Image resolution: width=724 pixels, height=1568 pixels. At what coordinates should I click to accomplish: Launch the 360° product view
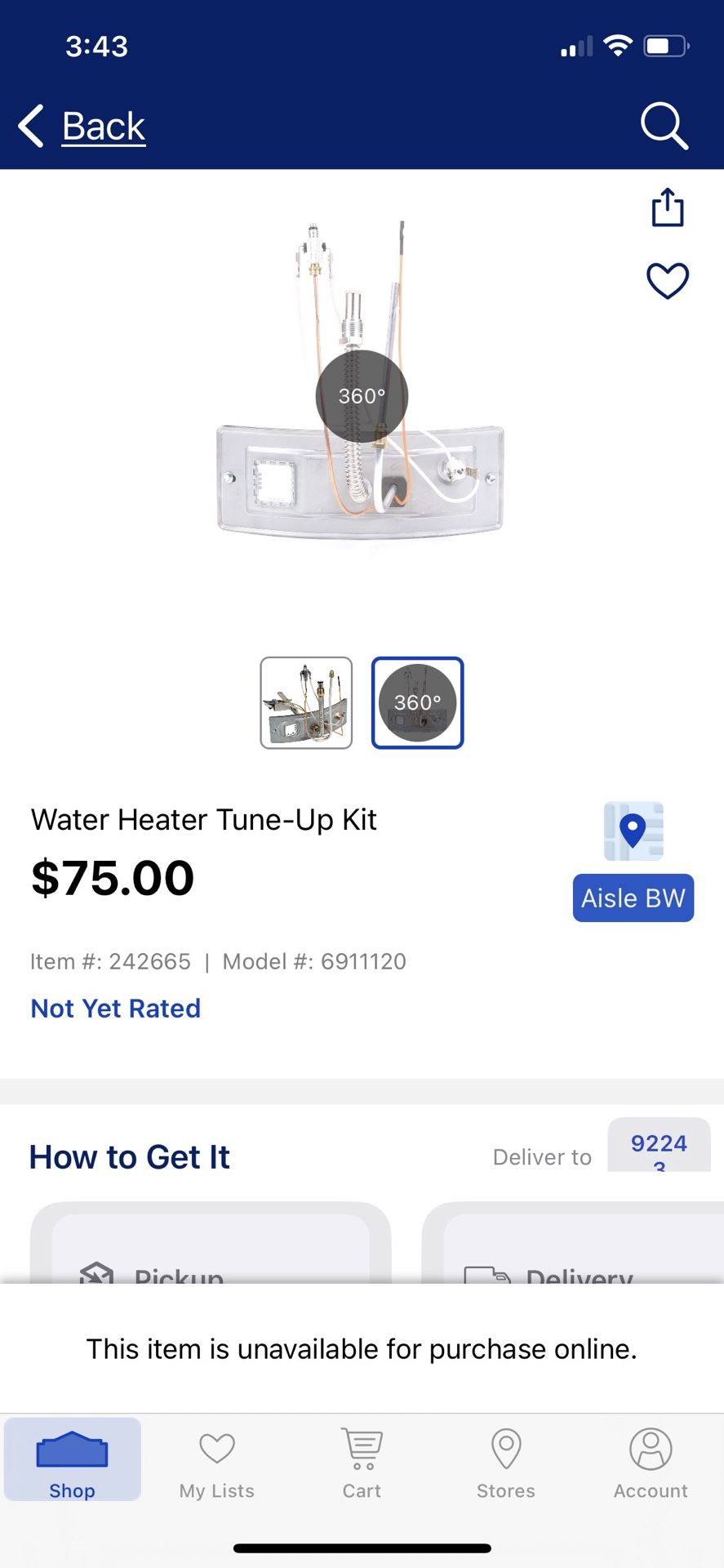coord(362,396)
